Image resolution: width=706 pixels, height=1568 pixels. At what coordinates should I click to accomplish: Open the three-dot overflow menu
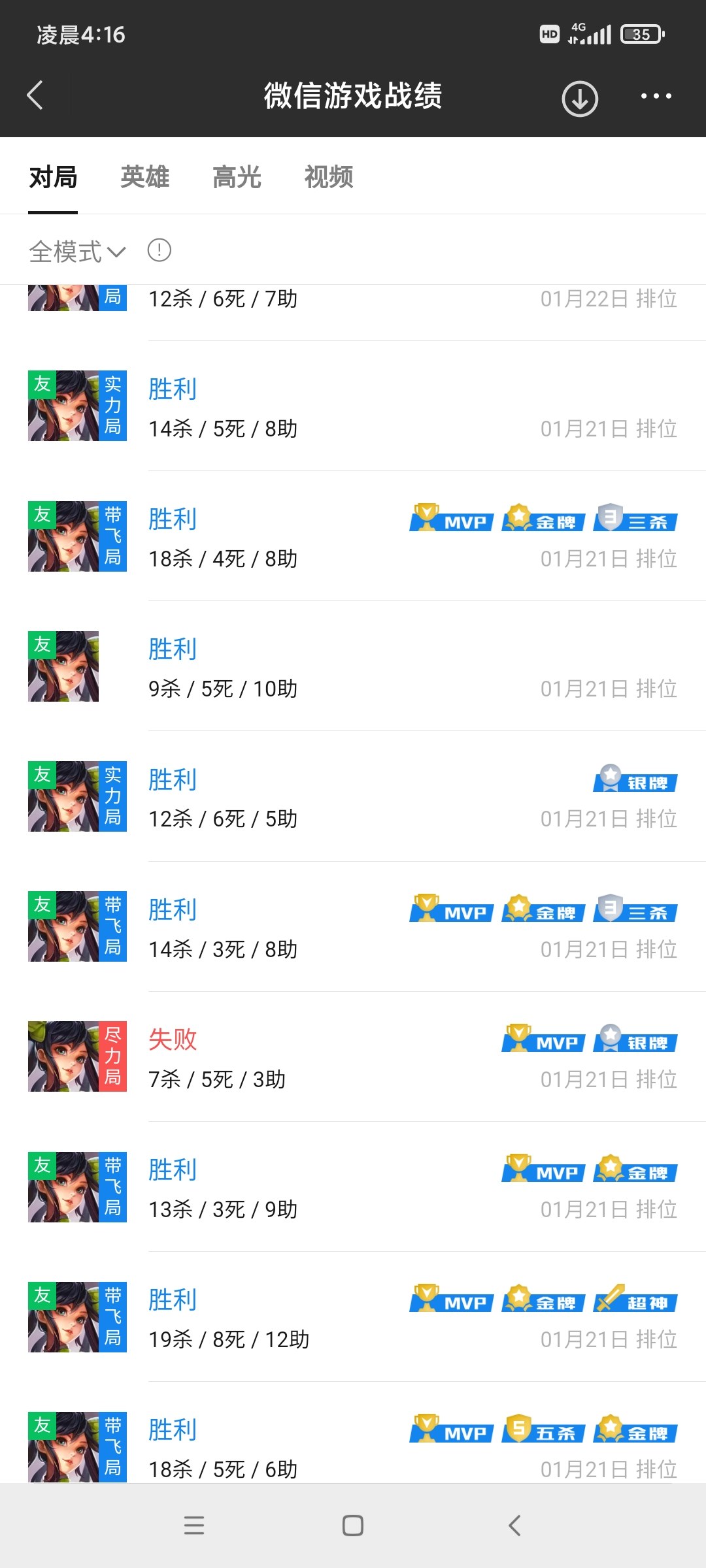(x=655, y=96)
